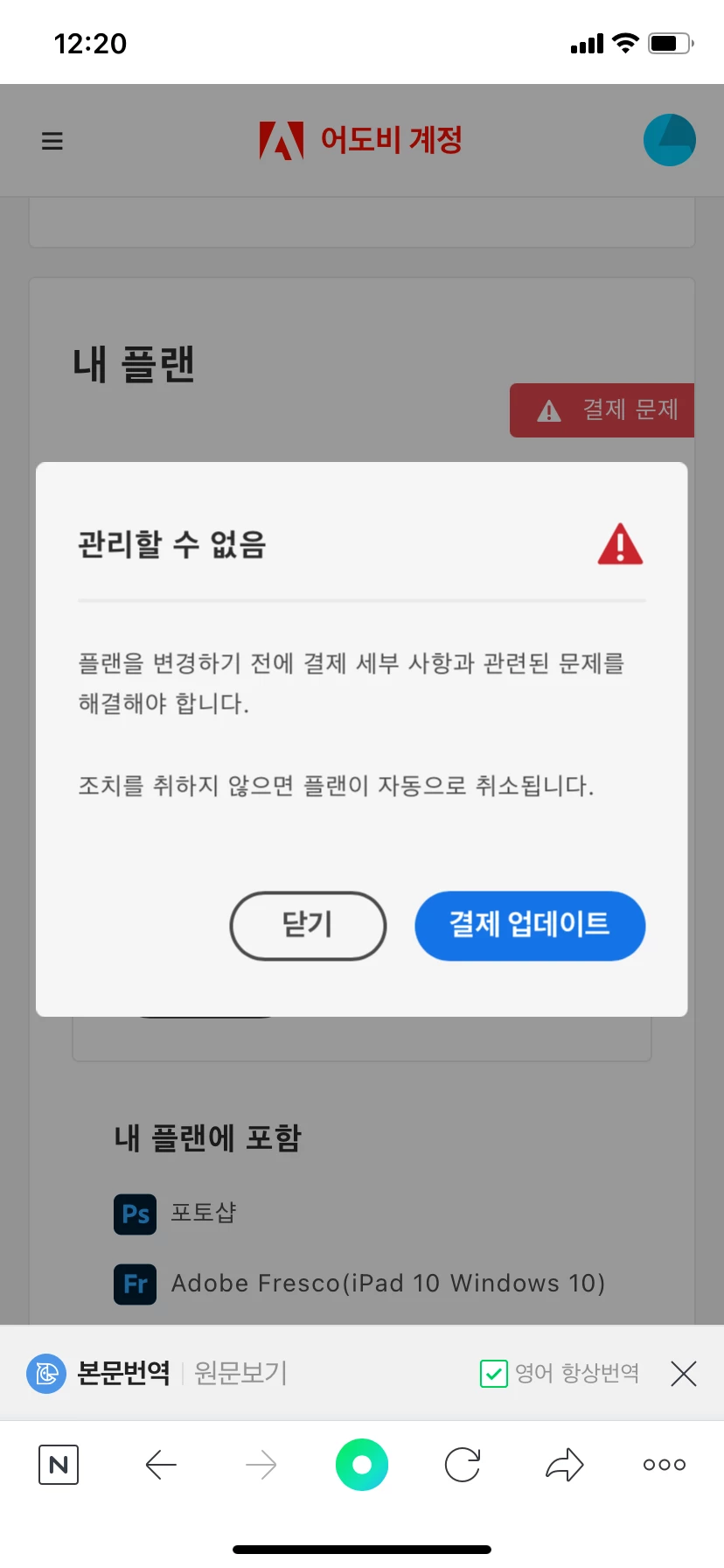Dismiss the dialog with 닫기
Viewport: 724px width, 1568px height.
click(x=308, y=925)
